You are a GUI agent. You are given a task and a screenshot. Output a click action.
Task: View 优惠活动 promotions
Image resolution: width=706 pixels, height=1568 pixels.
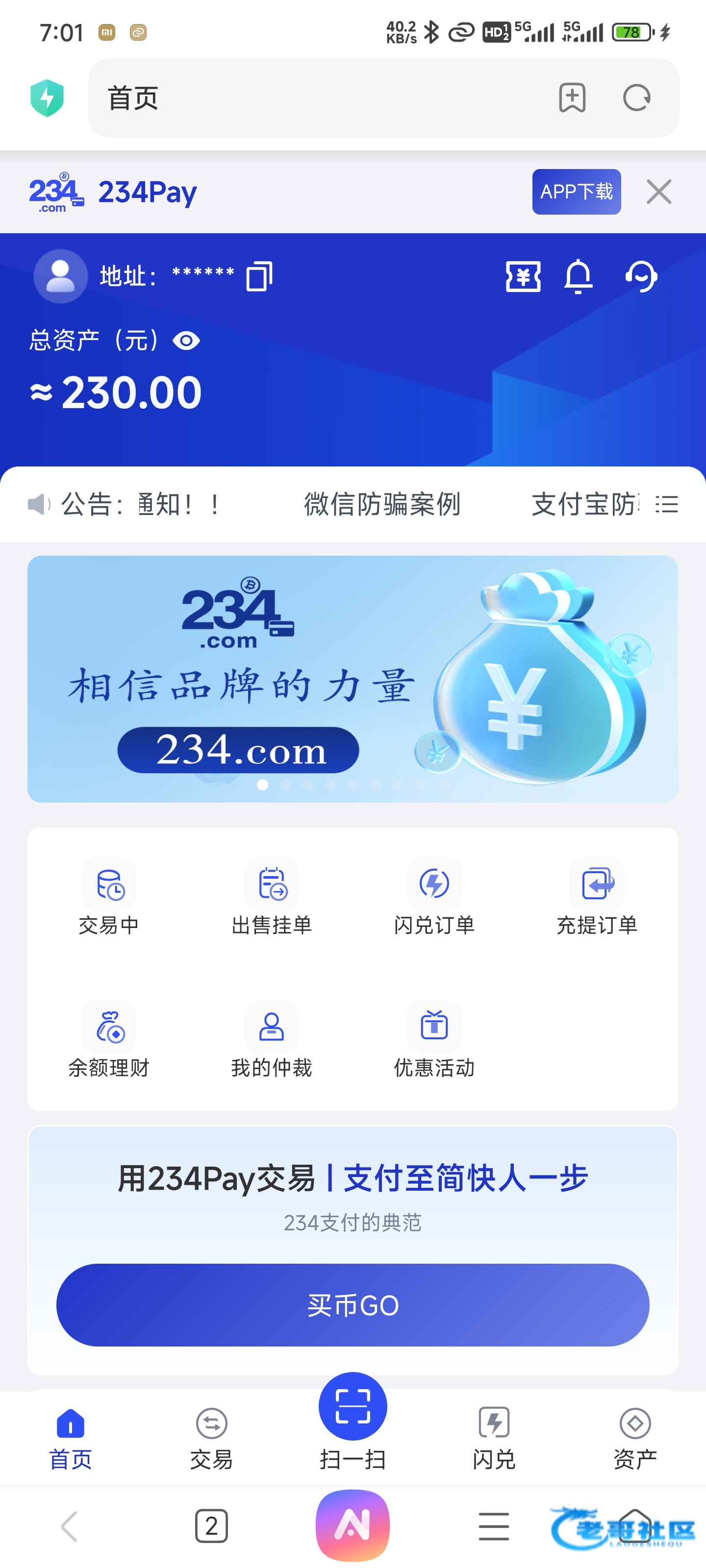pyautogui.click(x=434, y=1039)
